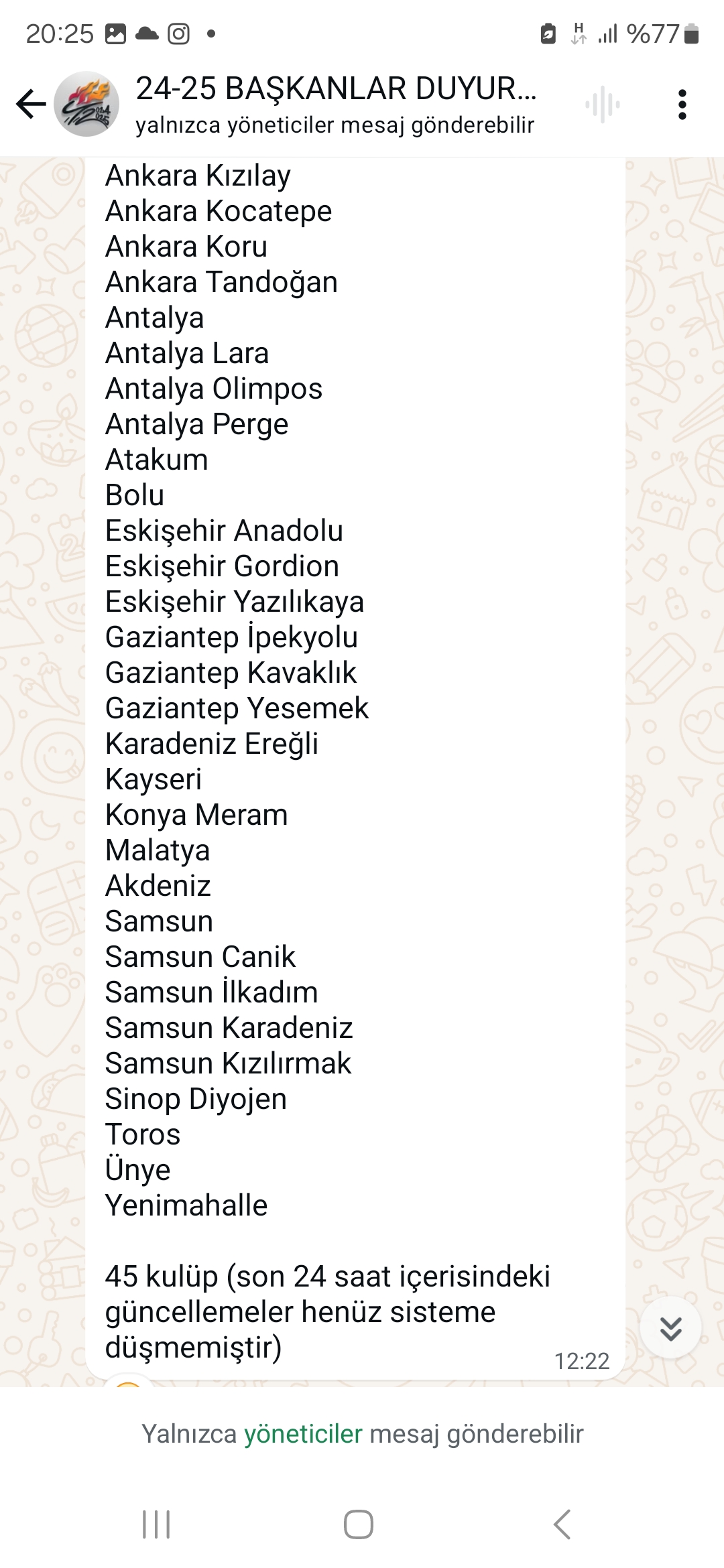Go back to the chat list
724x1568 pixels.
[x=31, y=104]
